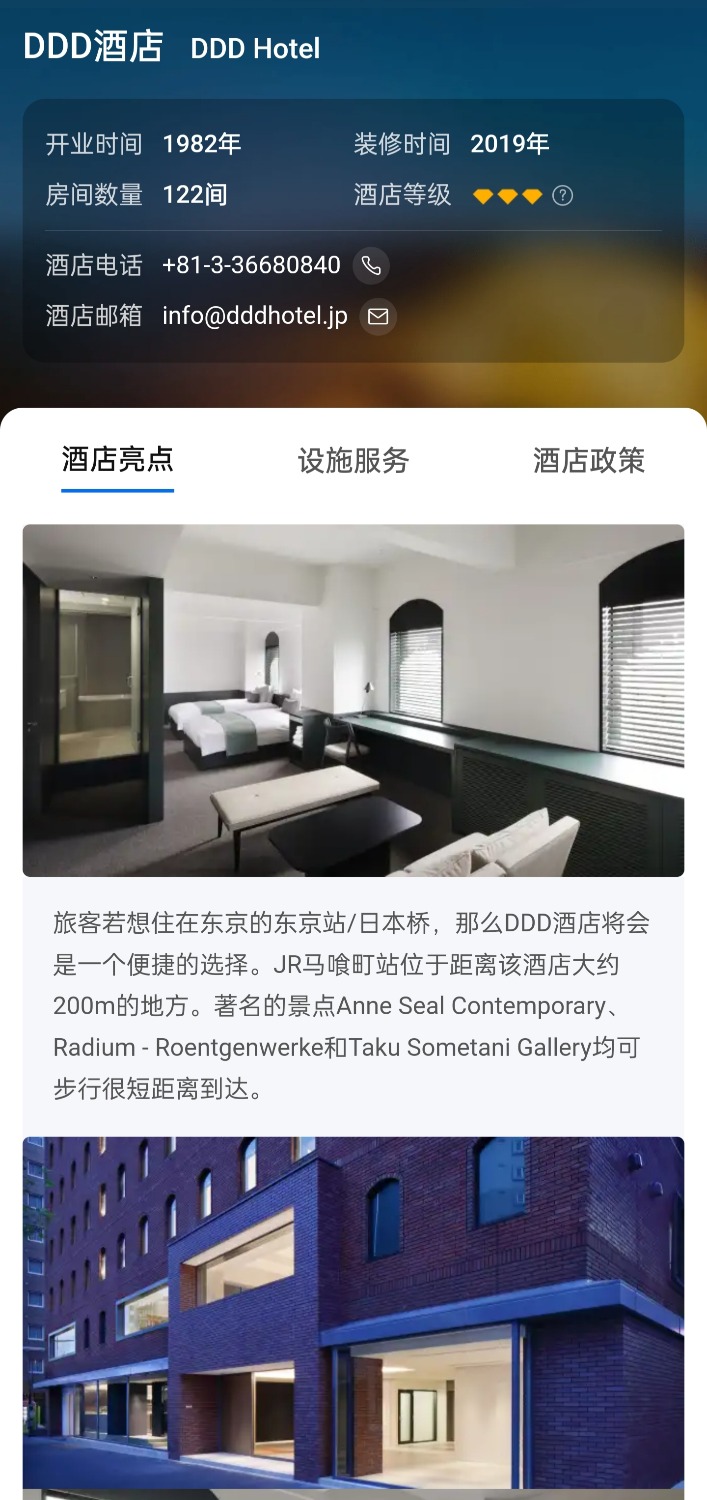Select the 酒店亮点 tab

[118, 460]
